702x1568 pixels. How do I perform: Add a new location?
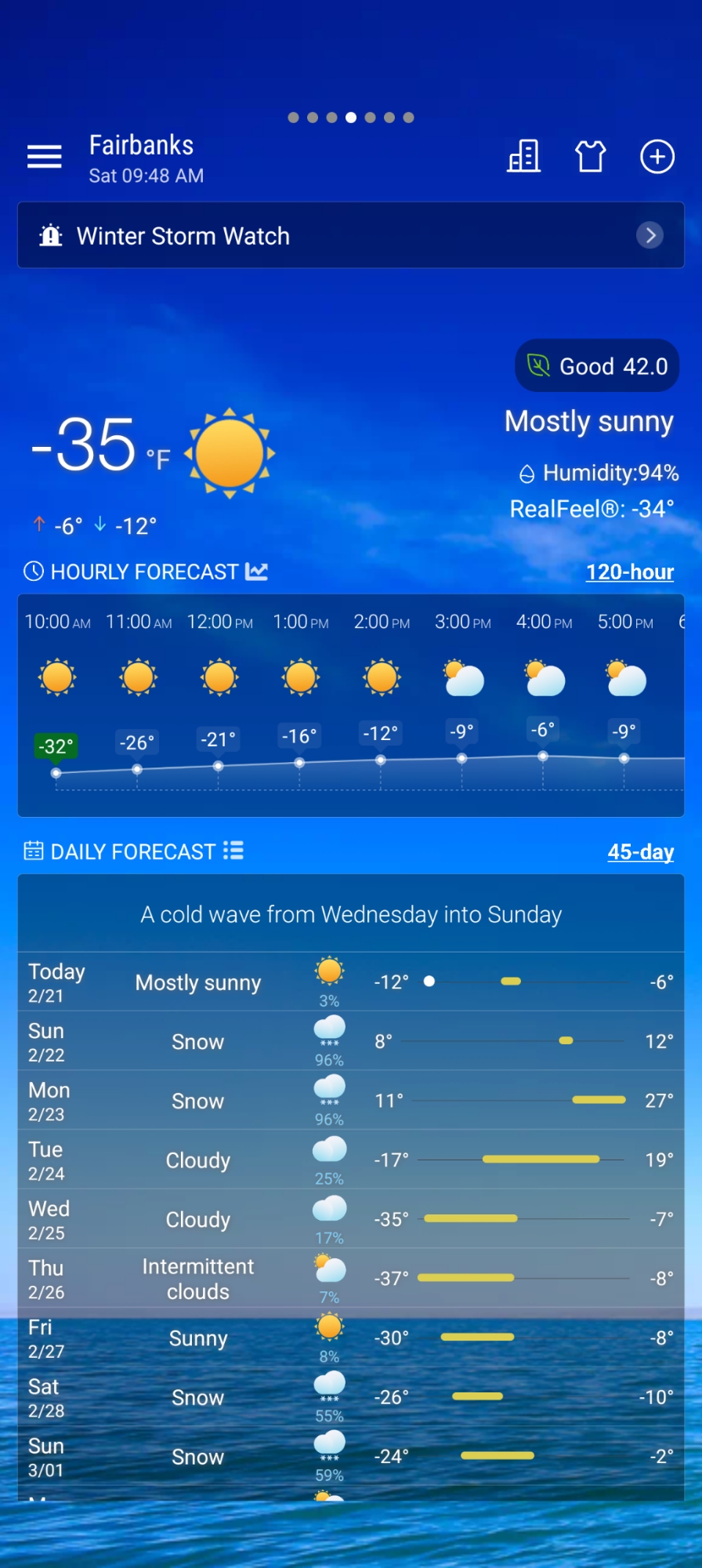pos(657,157)
